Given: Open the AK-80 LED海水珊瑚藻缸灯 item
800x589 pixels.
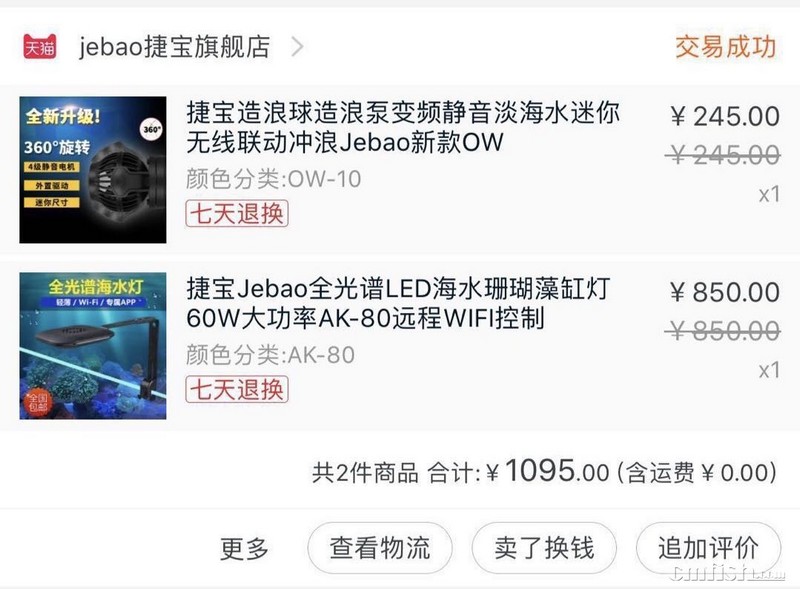Looking at the screenshot, I should click(x=400, y=305).
